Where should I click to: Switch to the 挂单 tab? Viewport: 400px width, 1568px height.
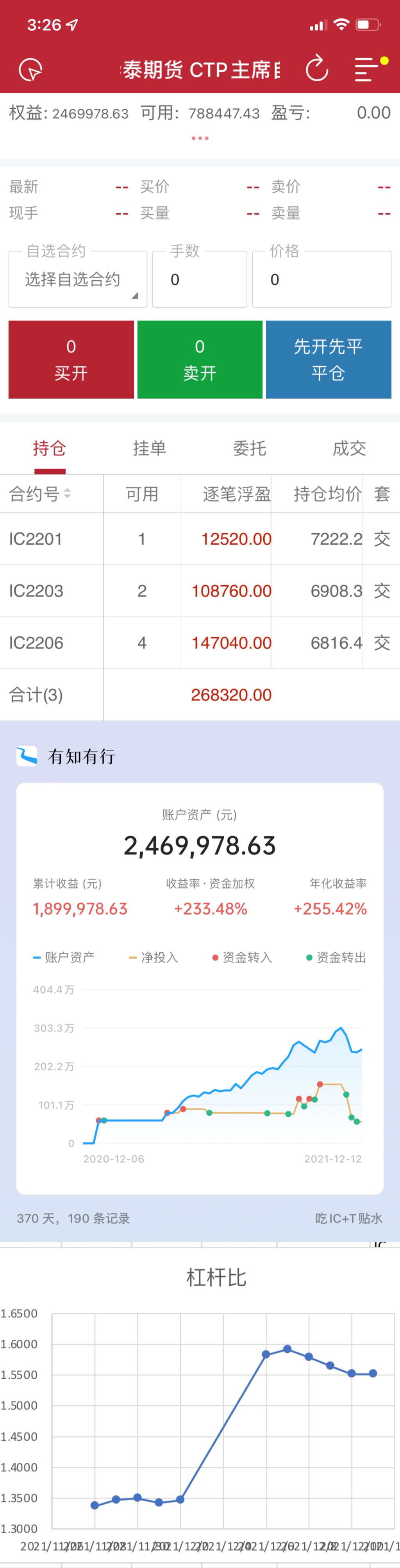150,449
